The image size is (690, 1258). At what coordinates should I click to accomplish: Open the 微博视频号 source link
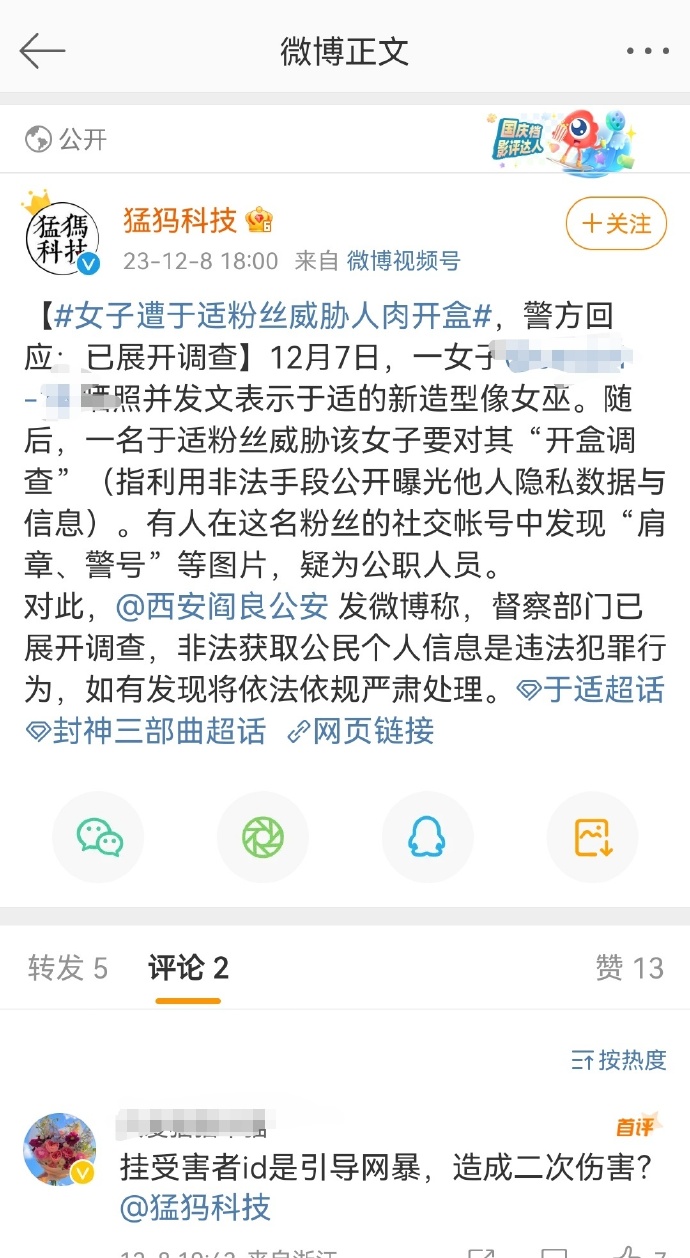click(403, 261)
